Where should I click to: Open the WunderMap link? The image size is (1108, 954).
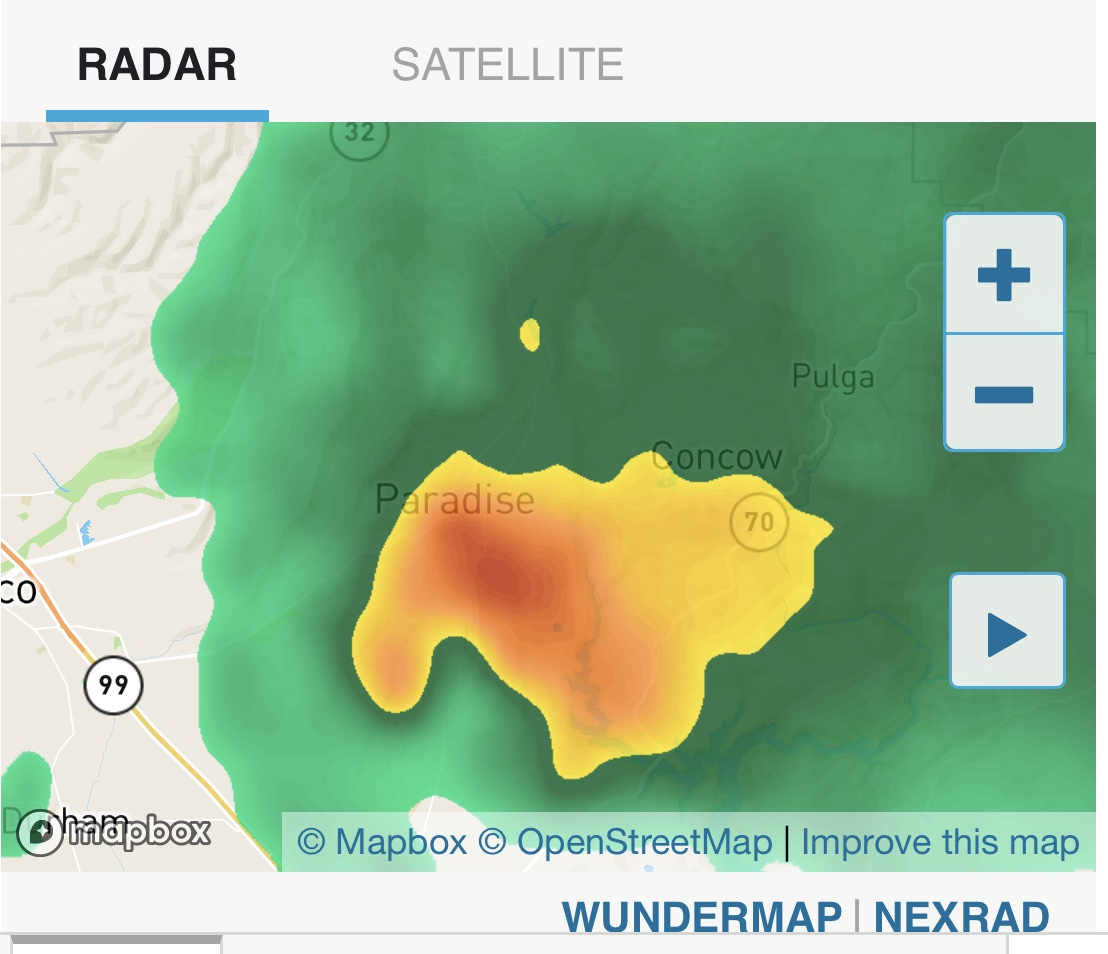coord(702,916)
